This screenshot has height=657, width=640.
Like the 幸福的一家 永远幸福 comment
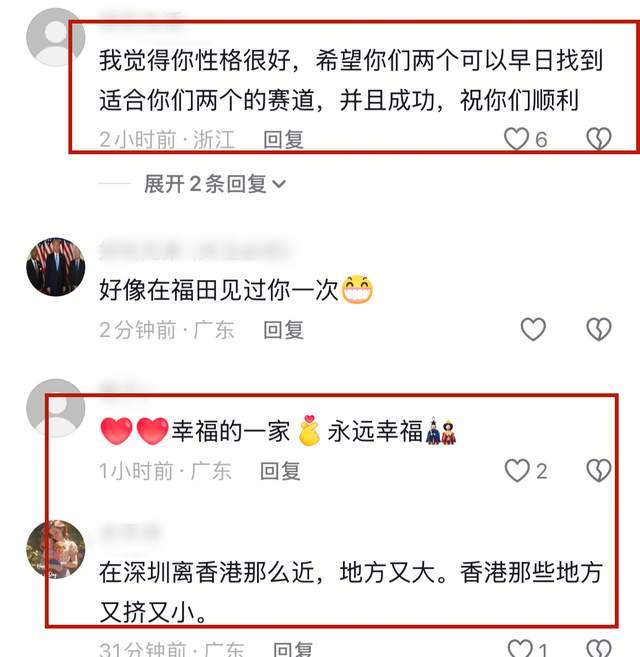(516, 470)
